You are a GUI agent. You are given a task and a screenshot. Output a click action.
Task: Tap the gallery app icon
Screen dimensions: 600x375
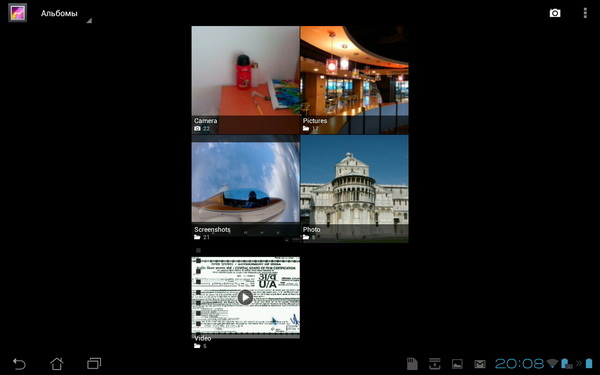click(x=18, y=13)
